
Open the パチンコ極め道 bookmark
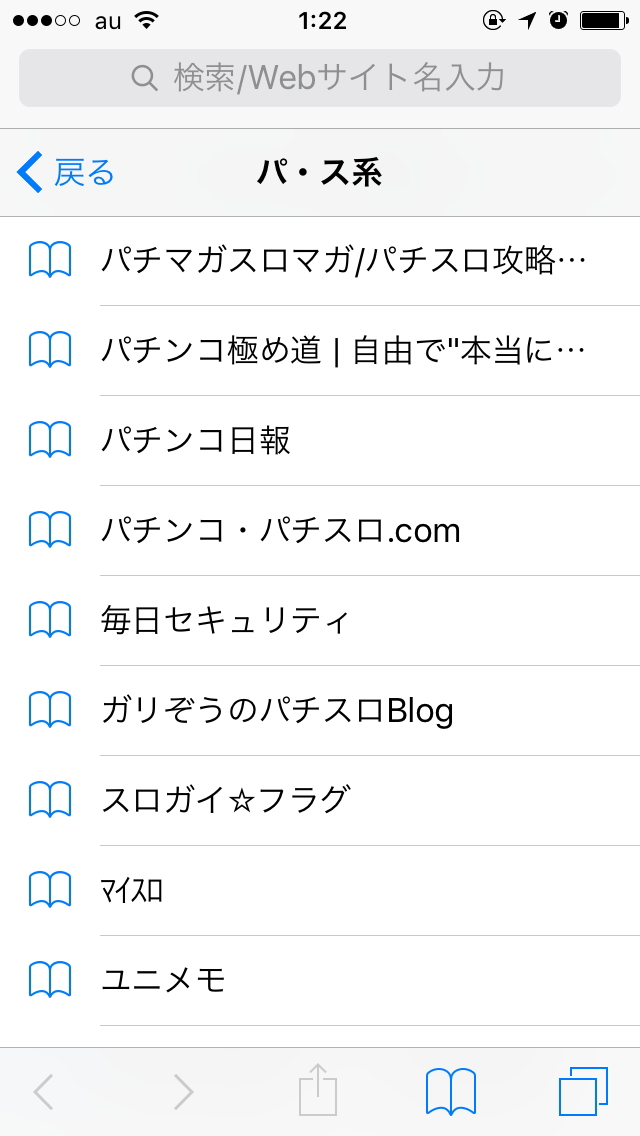(x=342, y=351)
